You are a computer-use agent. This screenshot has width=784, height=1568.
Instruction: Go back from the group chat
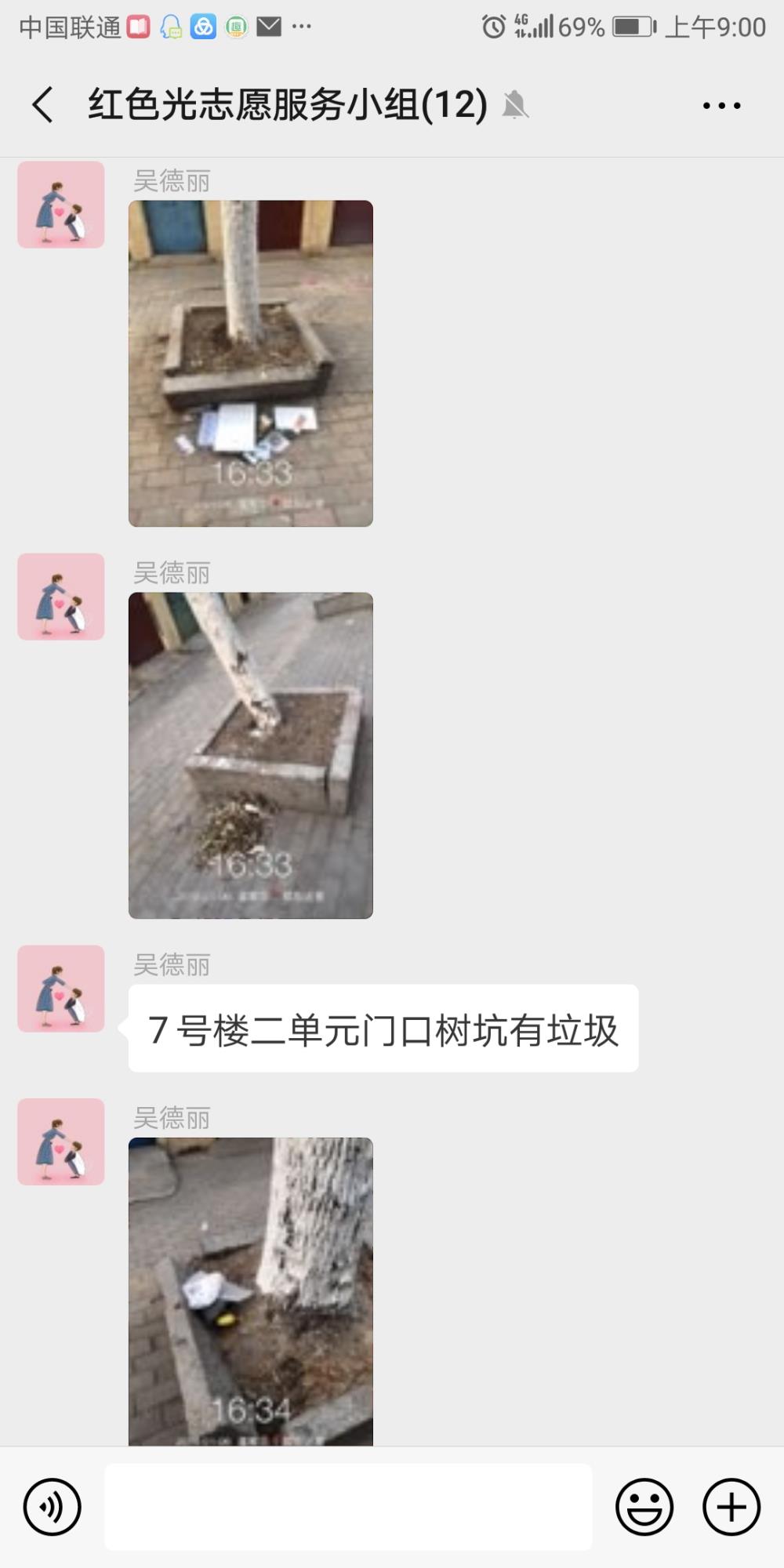point(43,104)
